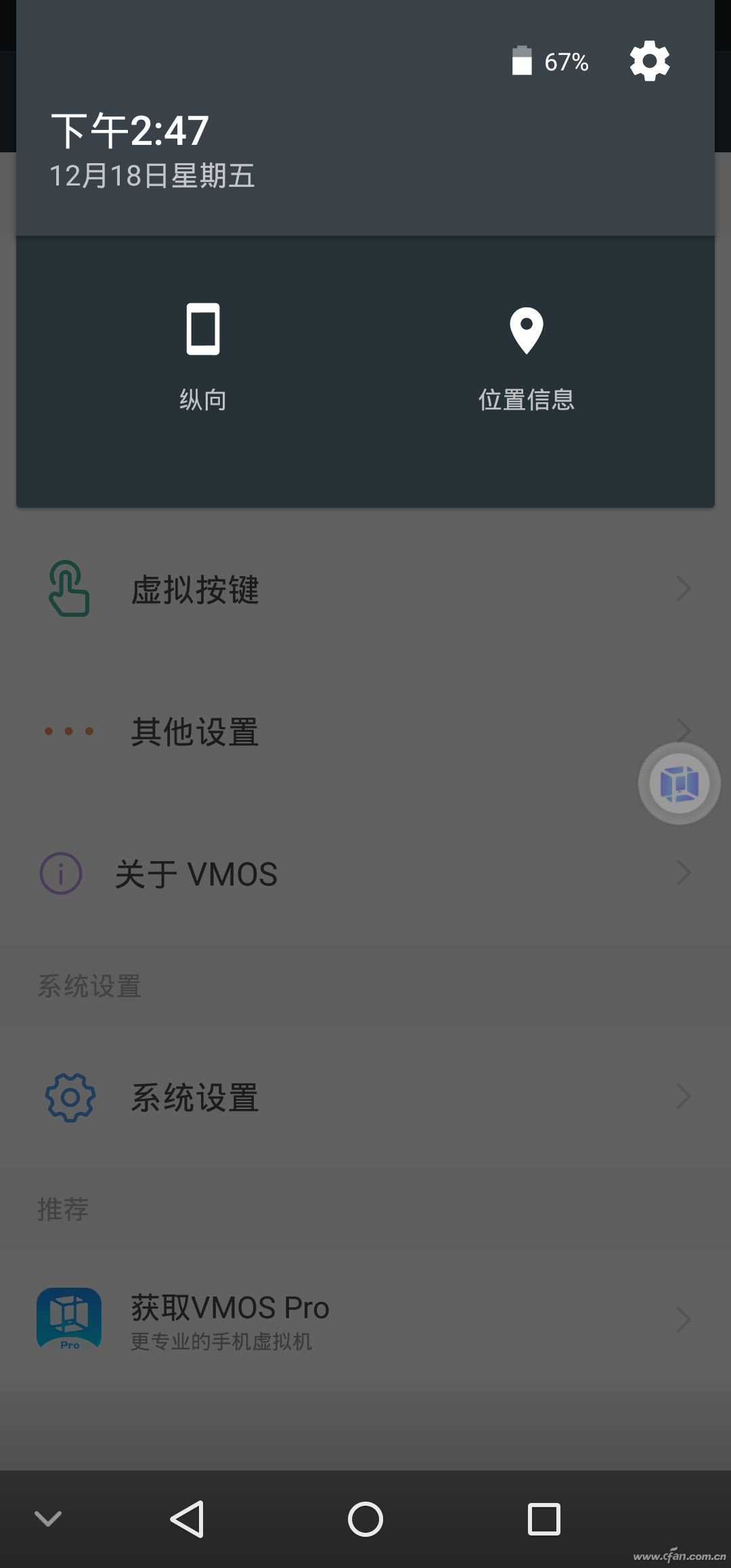Tap the VMOS Pro app icon

pos(70,1319)
